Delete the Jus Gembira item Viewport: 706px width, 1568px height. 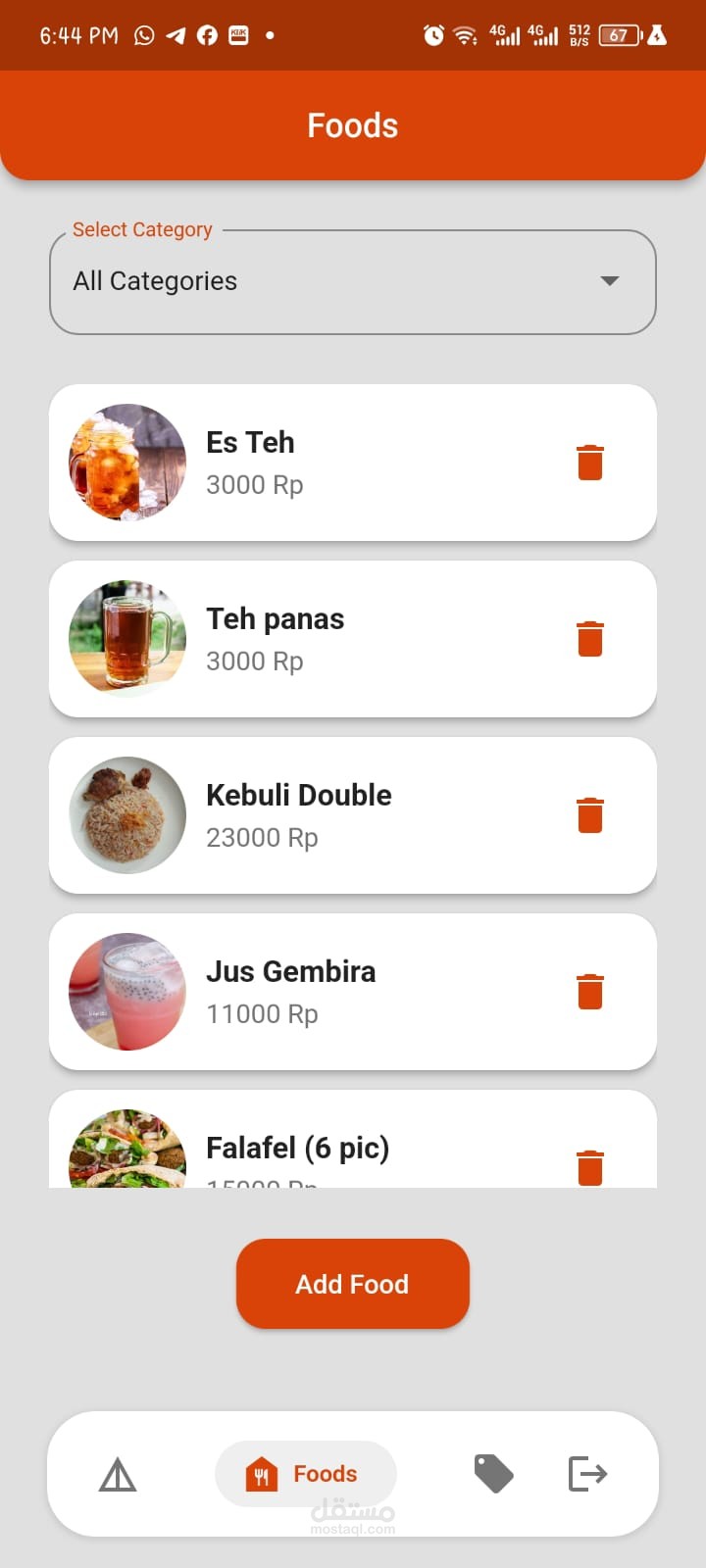(x=590, y=992)
